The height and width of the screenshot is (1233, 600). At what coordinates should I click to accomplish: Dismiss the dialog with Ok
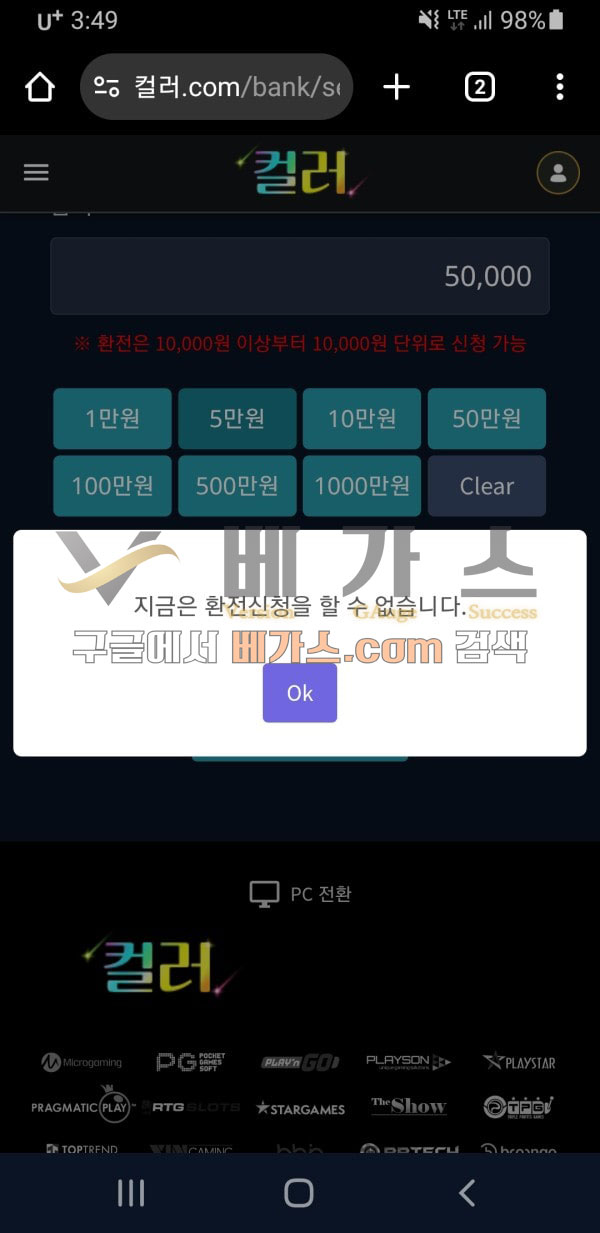click(299, 693)
